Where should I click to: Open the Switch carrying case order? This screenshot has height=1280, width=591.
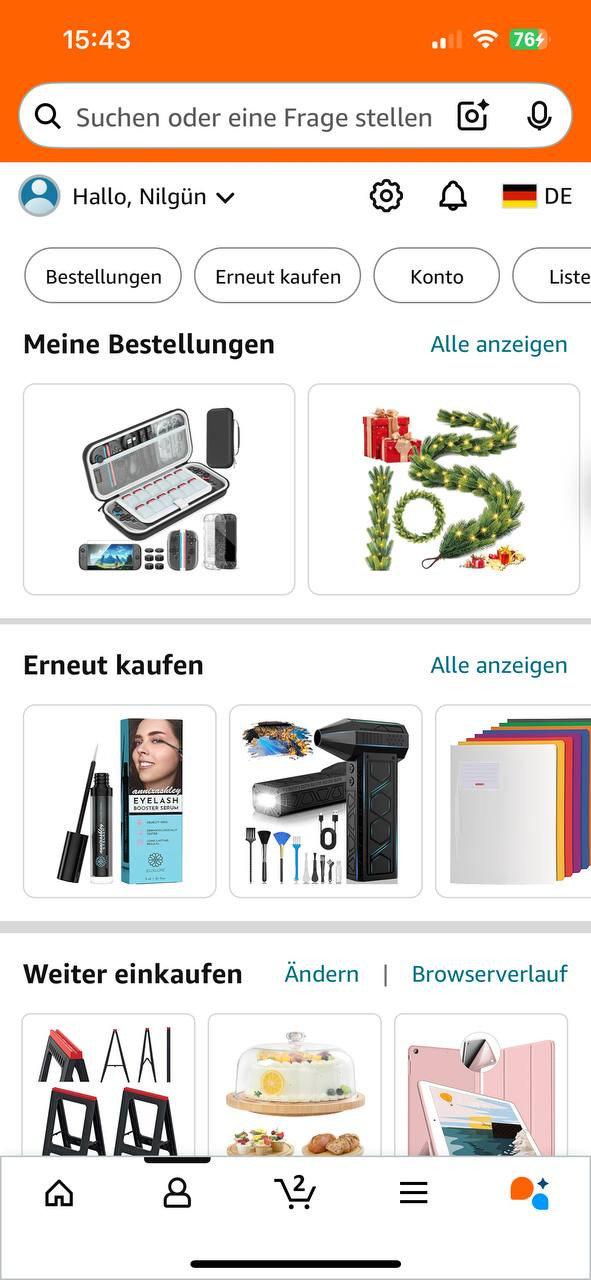pos(159,489)
